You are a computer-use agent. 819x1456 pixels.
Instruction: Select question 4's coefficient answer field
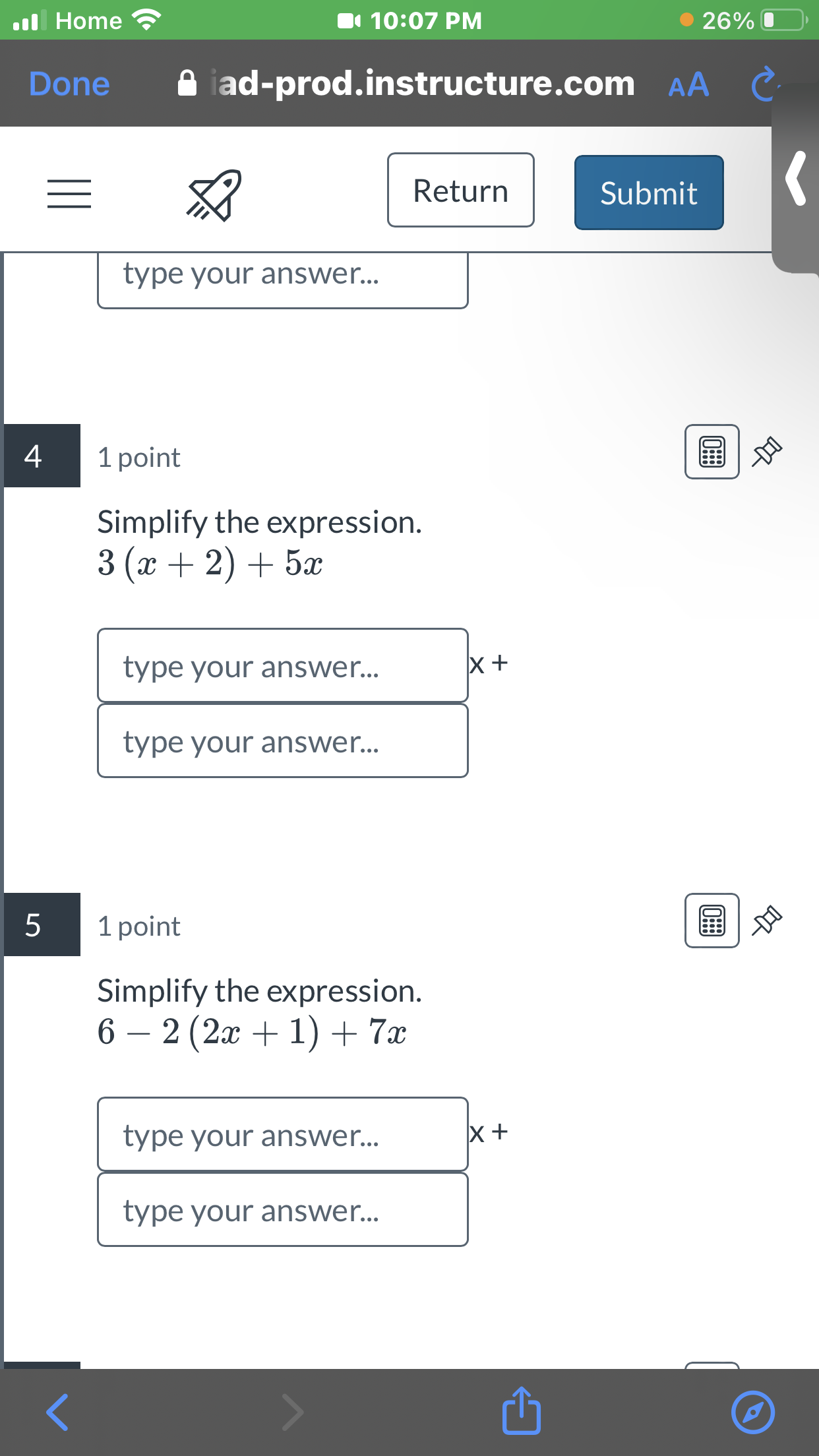pos(282,665)
